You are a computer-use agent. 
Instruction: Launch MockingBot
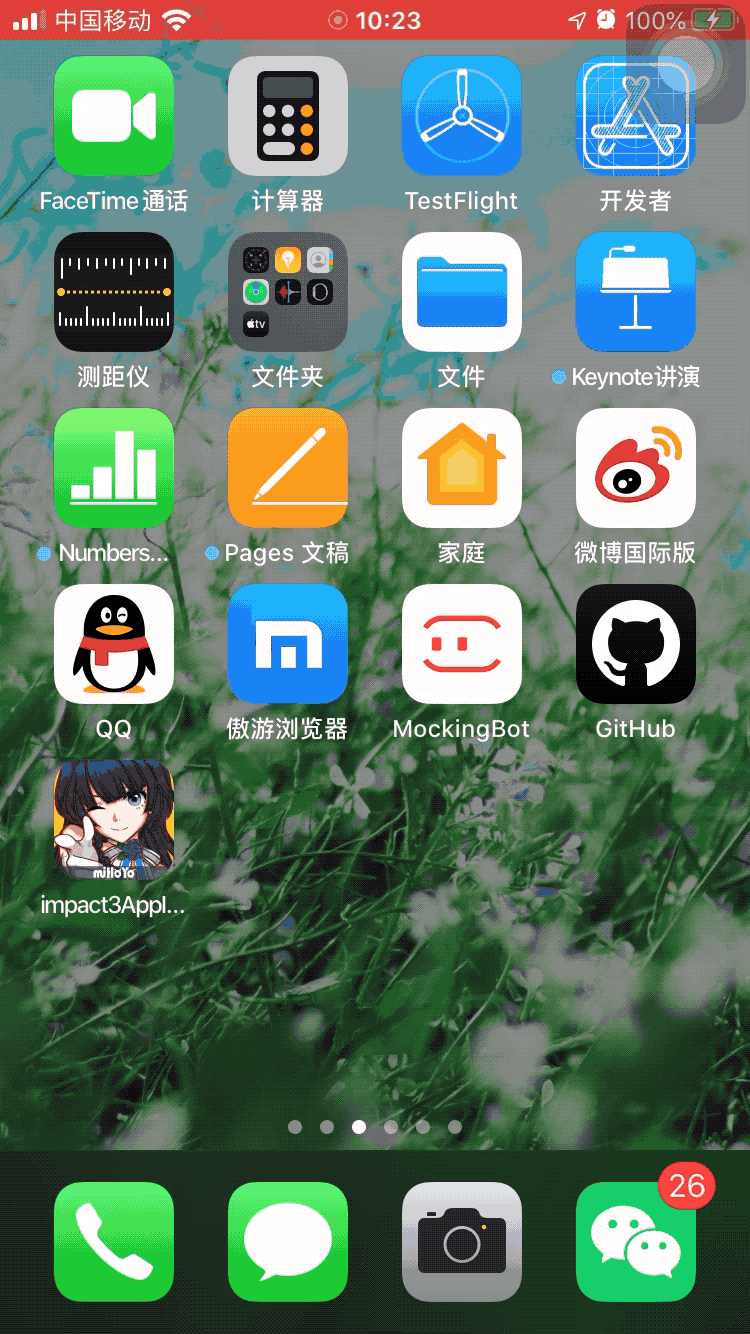461,644
